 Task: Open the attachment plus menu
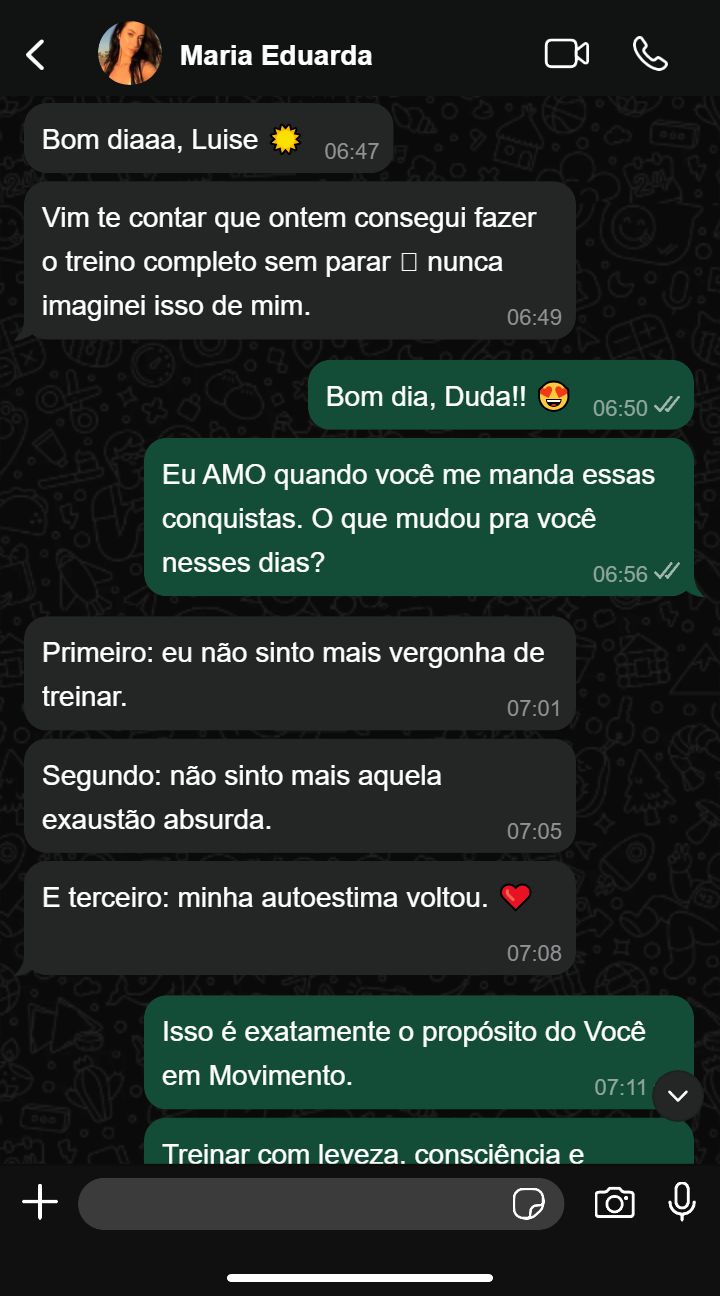point(40,1203)
